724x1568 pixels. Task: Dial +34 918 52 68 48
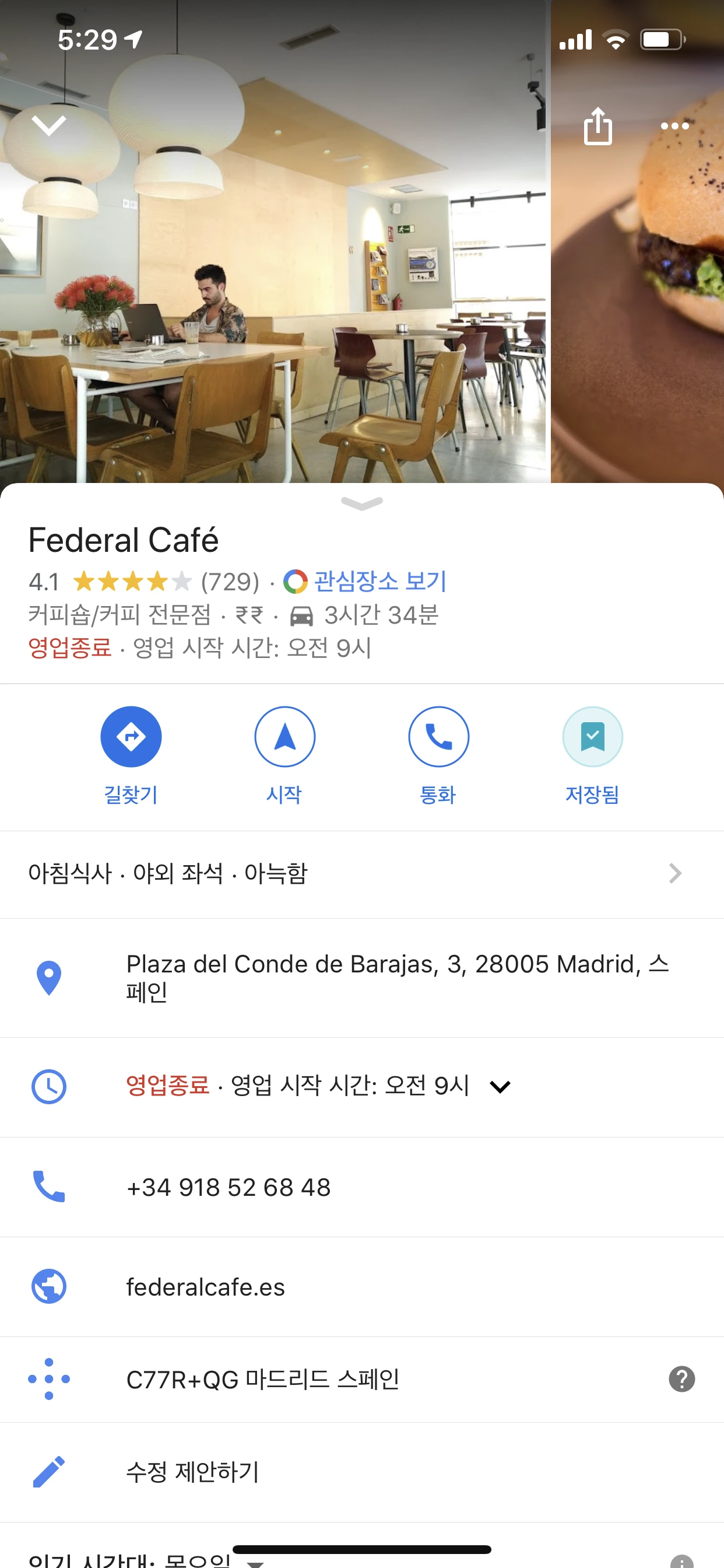229,1187
